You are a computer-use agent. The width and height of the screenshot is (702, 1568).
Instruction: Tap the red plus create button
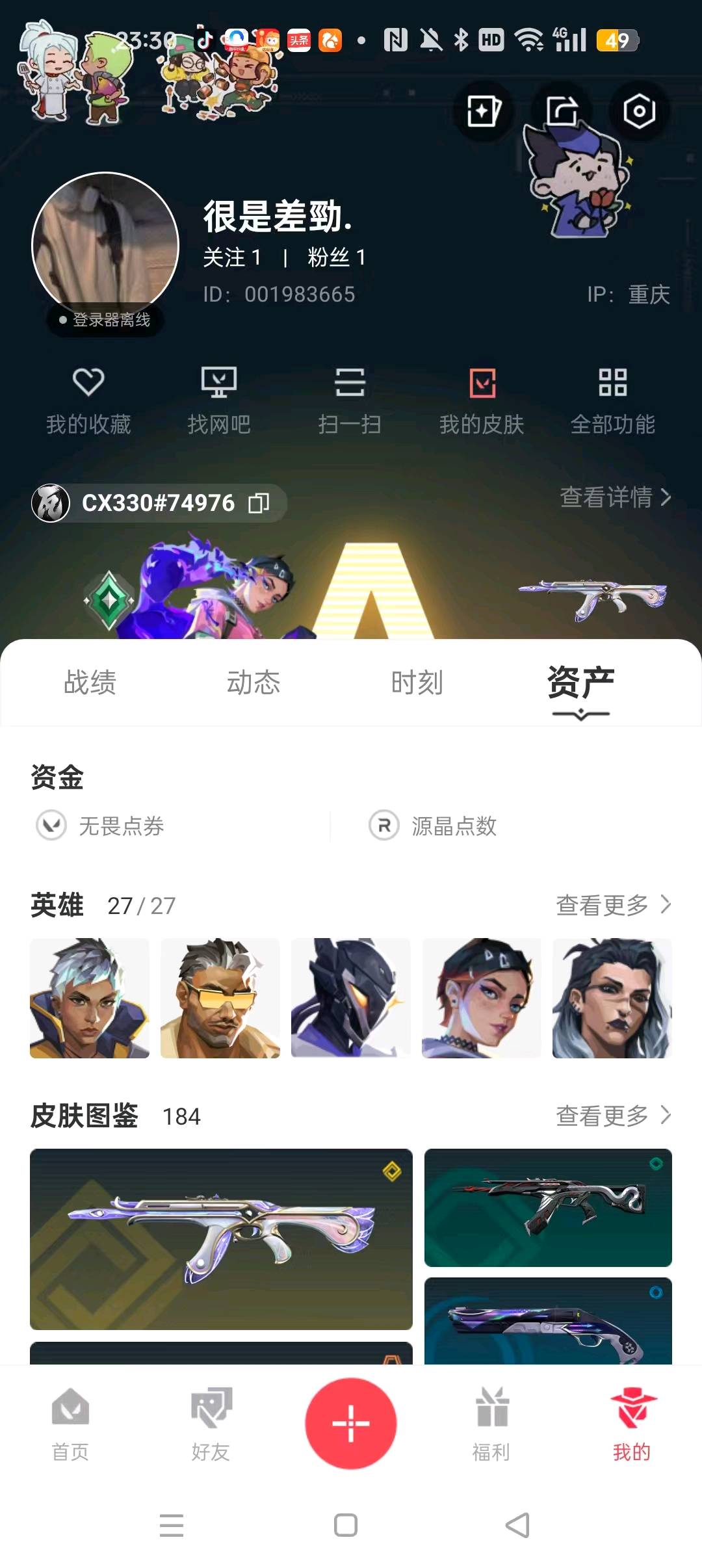(x=351, y=1424)
